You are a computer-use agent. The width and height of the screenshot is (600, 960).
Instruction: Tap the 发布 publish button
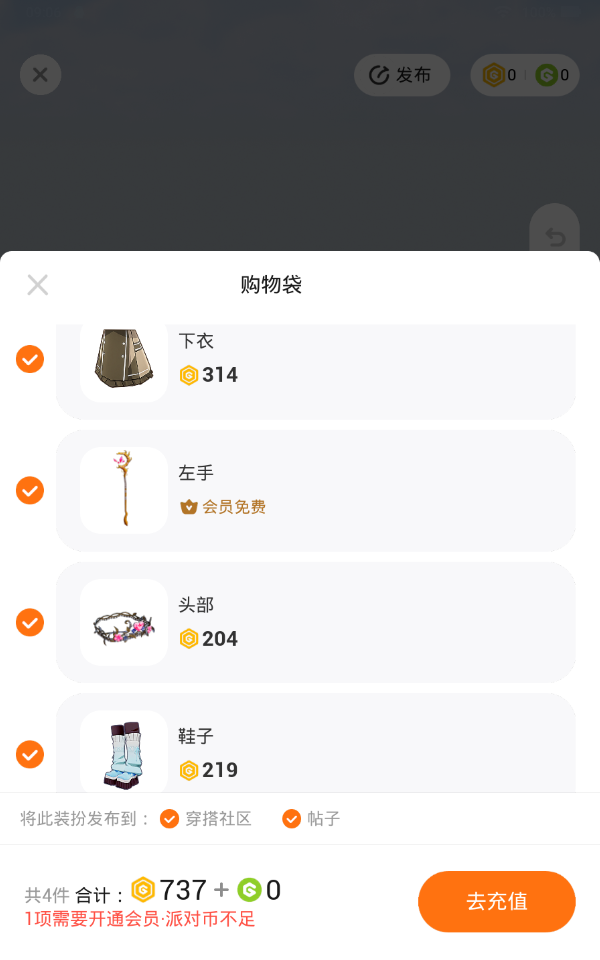click(402, 75)
